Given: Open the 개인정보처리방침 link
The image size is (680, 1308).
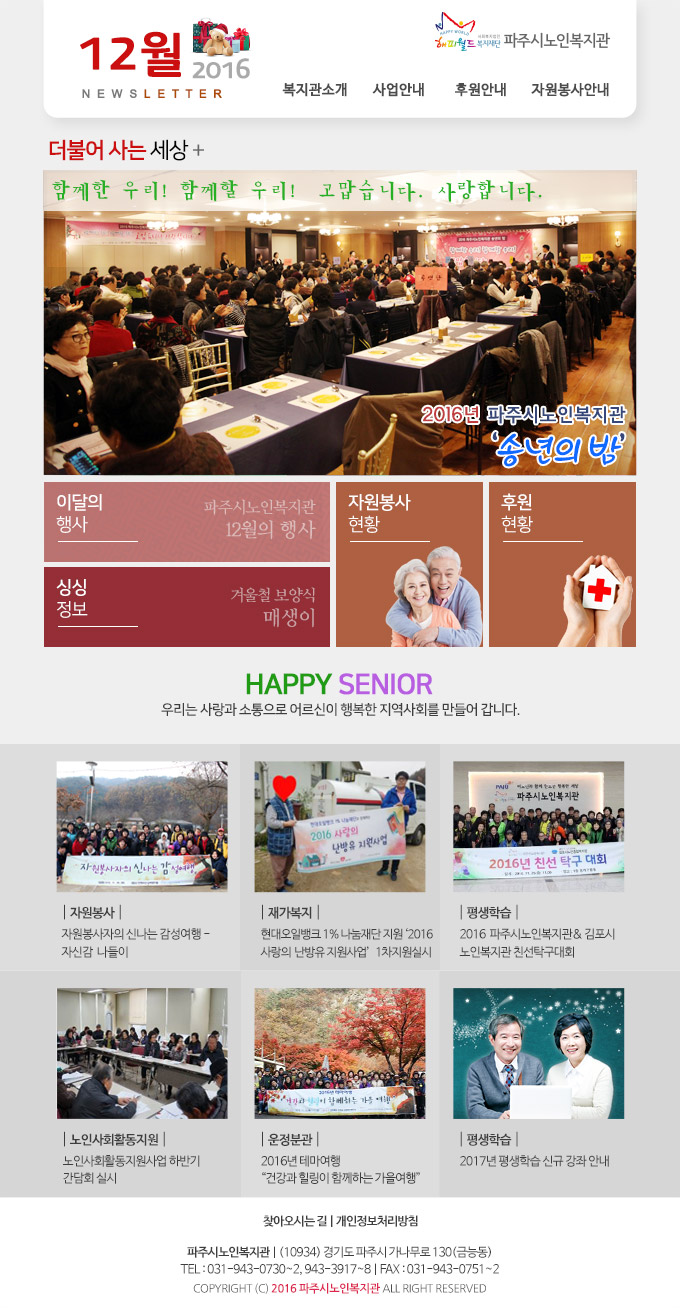Looking at the screenshot, I should [377, 1221].
